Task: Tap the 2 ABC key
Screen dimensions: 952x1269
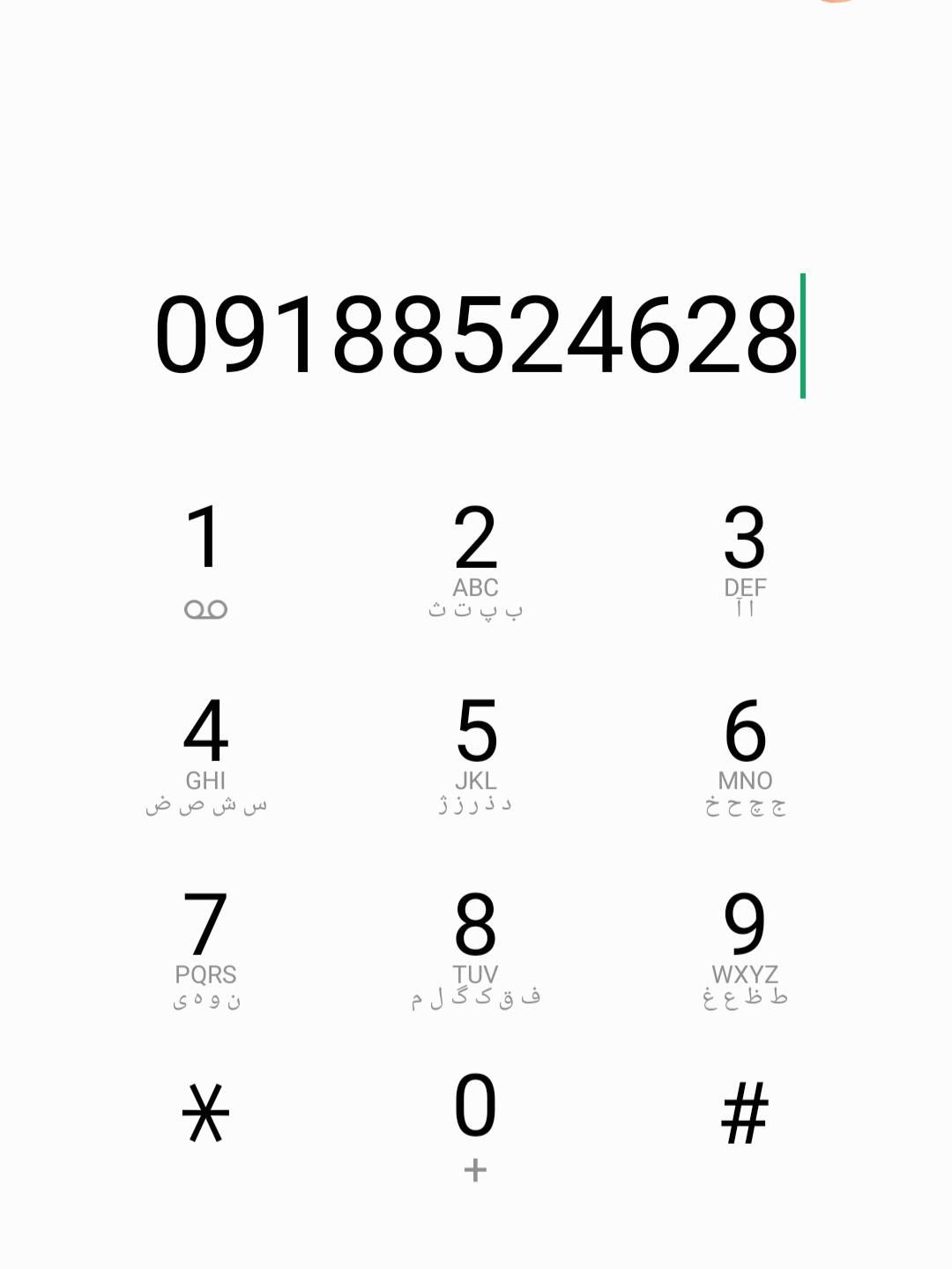Action: pos(475,557)
